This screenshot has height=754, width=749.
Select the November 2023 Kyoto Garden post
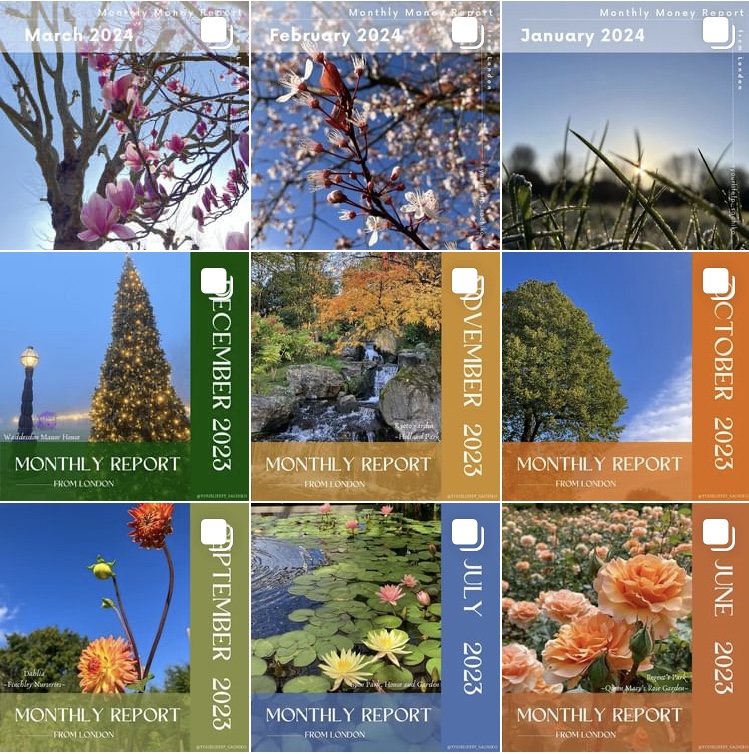pyautogui.click(x=375, y=376)
